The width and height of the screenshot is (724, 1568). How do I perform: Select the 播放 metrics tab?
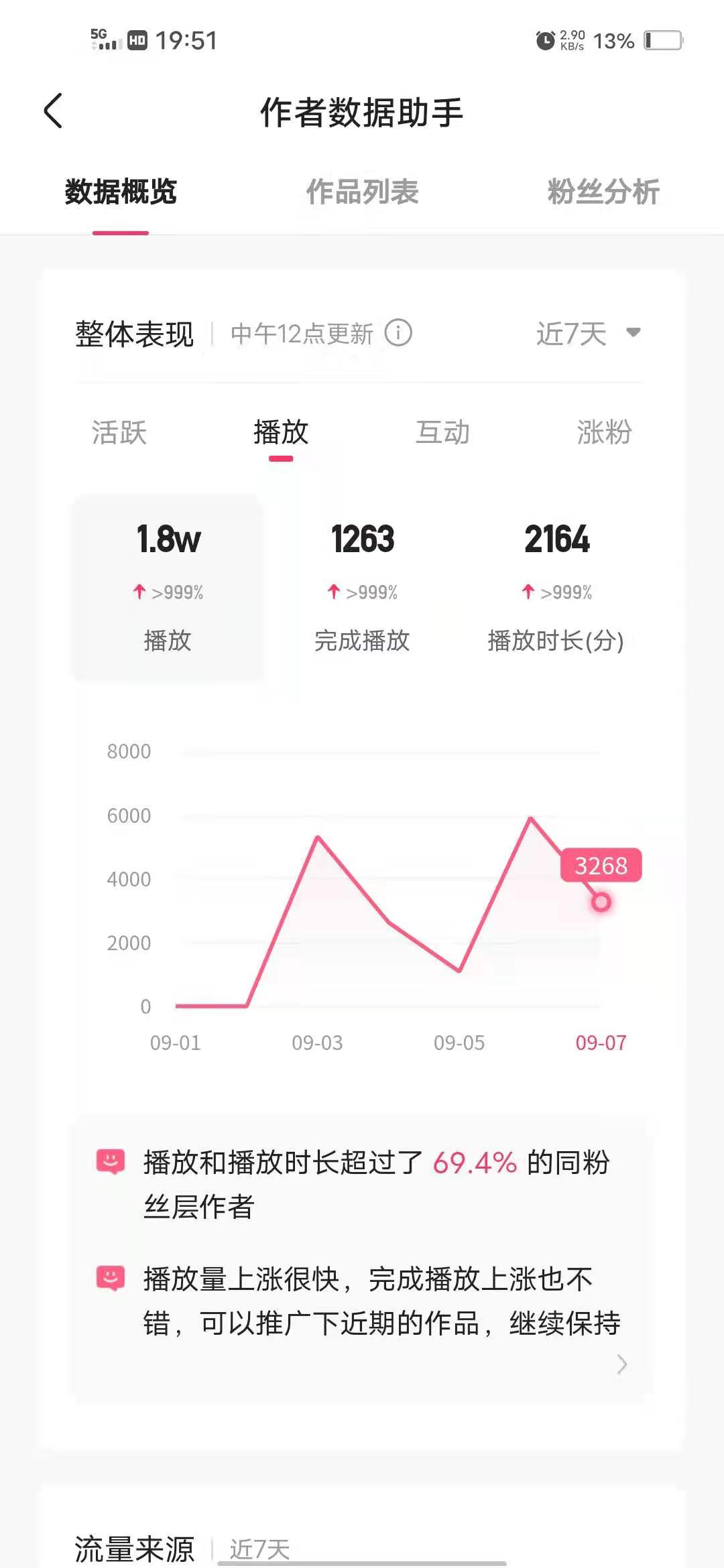[281, 432]
